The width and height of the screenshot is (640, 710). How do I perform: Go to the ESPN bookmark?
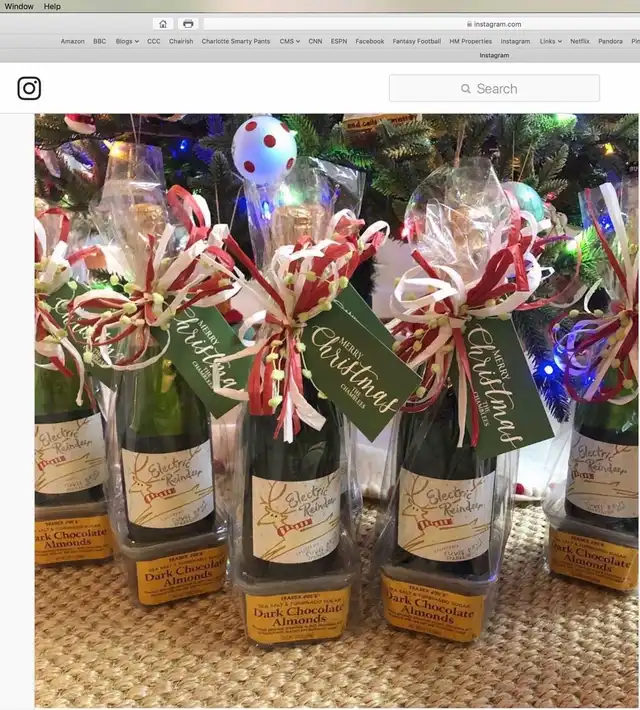pyautogui.click(x=339, y=41)
